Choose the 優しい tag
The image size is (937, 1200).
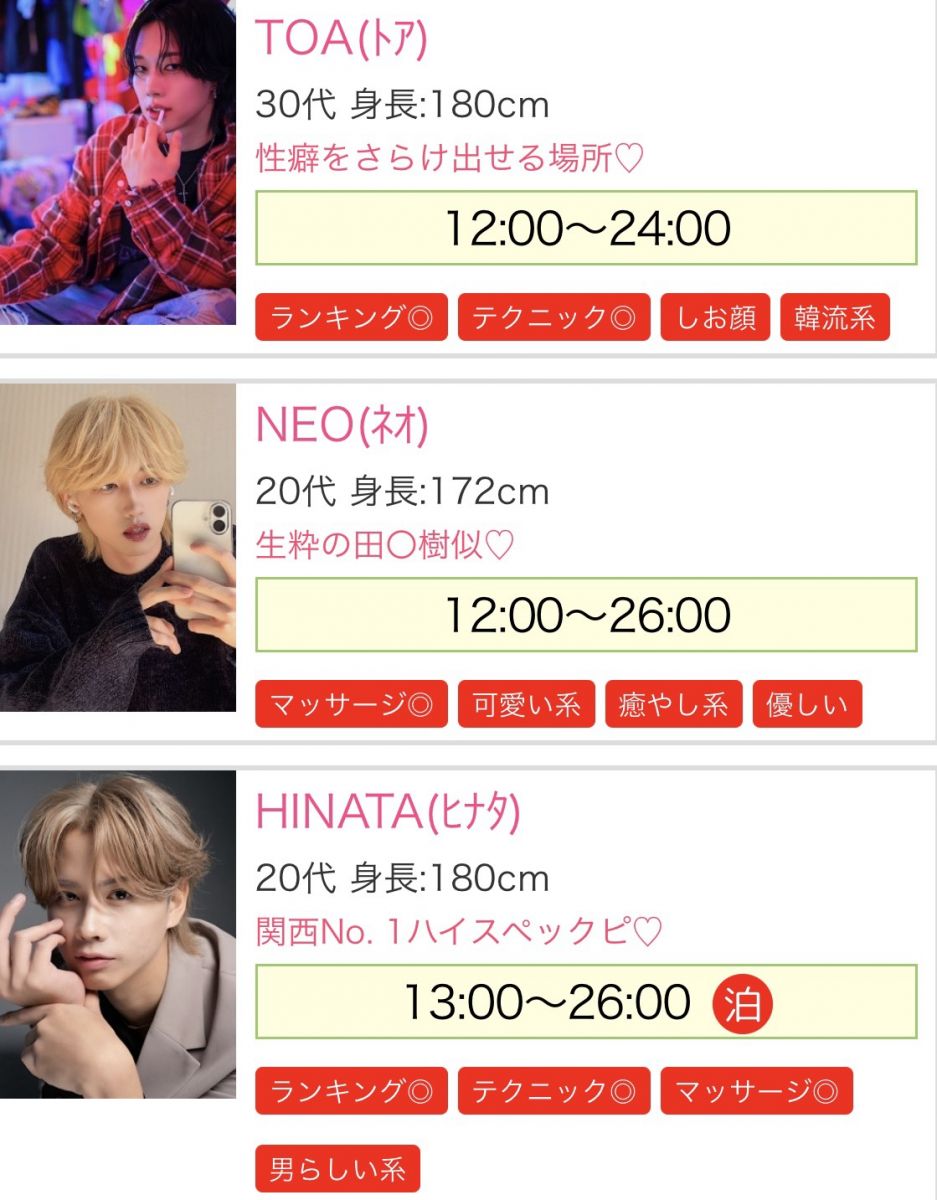pos(806,705)
